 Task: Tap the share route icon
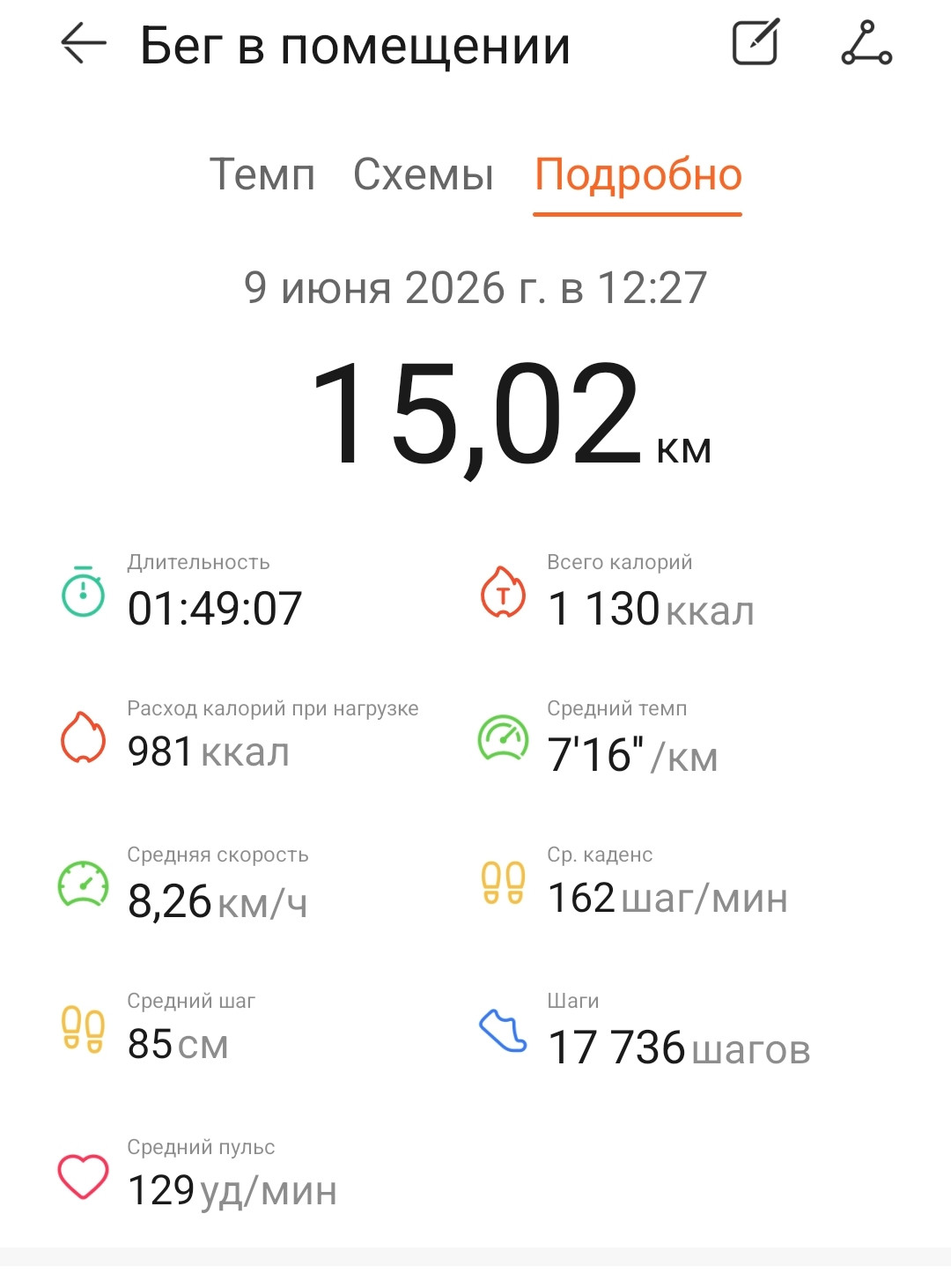pyautogui.click(x=866, y=43)
